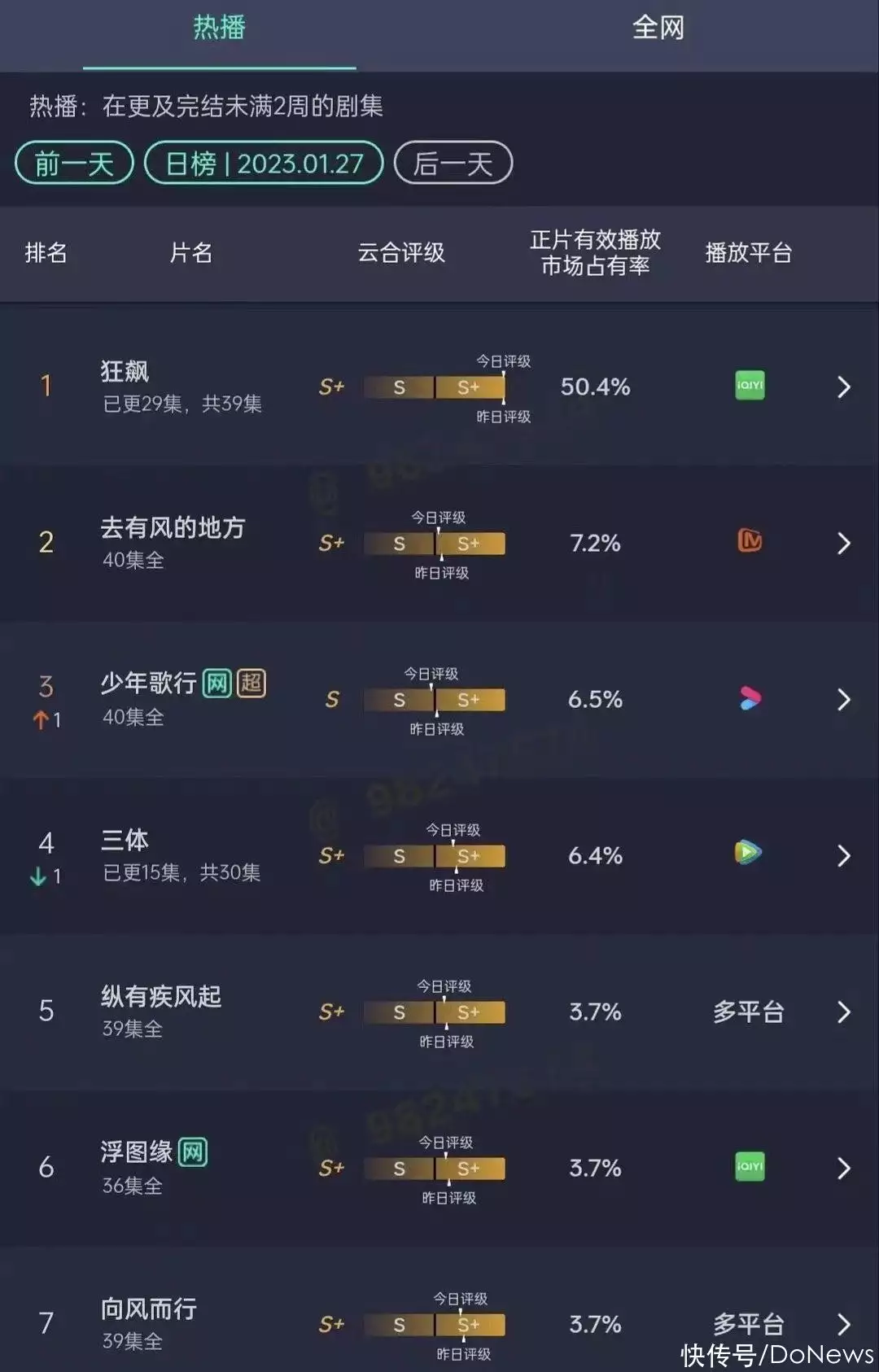879x1372 pixels.
Task: Go to 前一天 ranking
Action: [x=74, y=164]
